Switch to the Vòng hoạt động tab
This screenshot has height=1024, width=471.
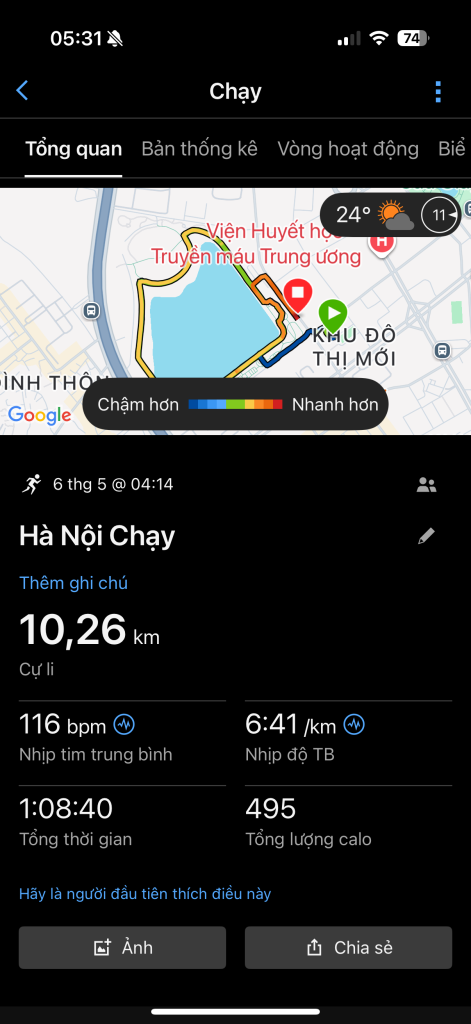pos(348,149)
